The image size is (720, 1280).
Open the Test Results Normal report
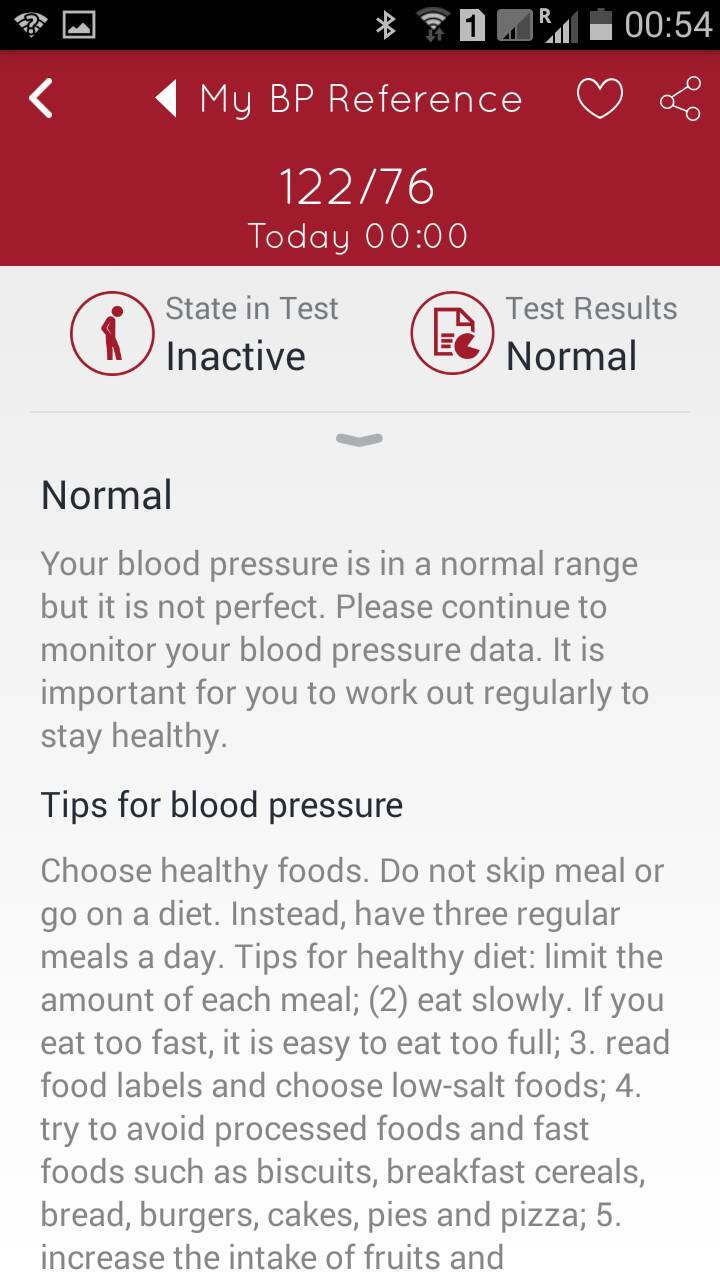(452, 334)
